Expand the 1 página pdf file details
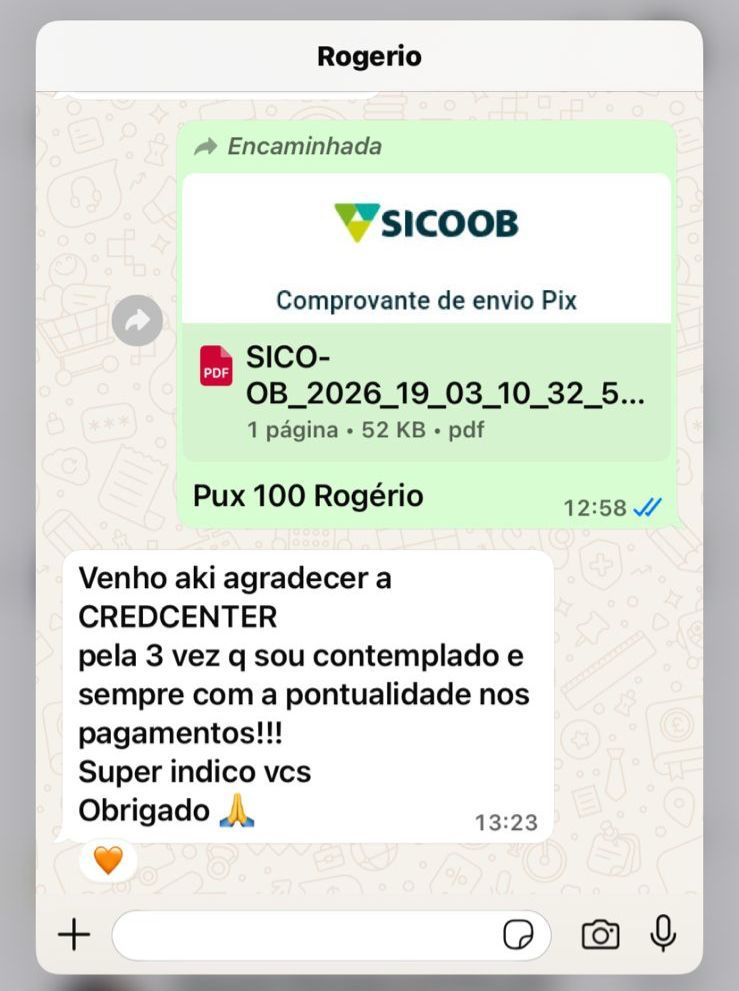Image resolution: width=739 pixels, height=991 pixels. [365, 429]
